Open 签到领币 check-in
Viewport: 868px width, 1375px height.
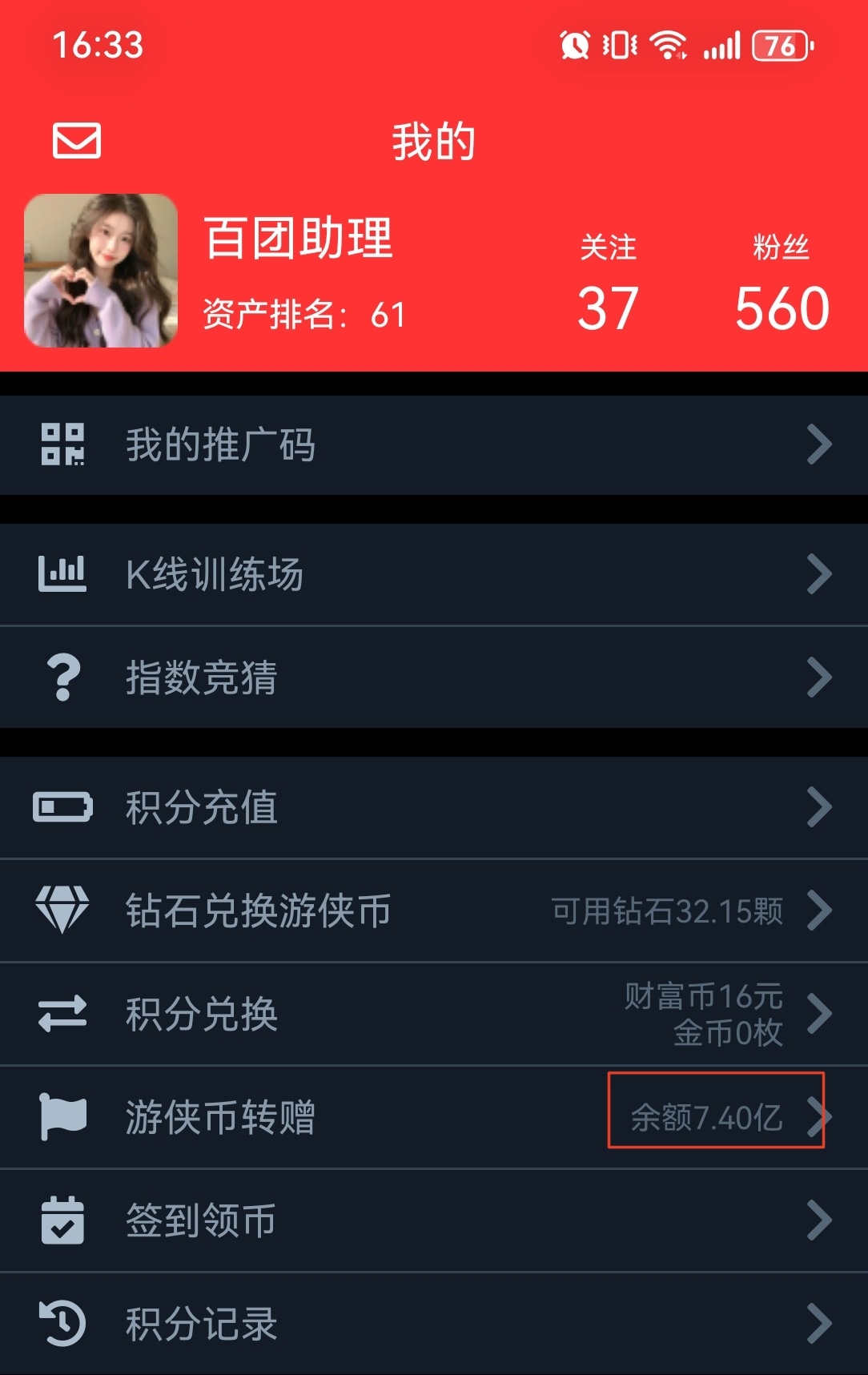point(432,1220)
